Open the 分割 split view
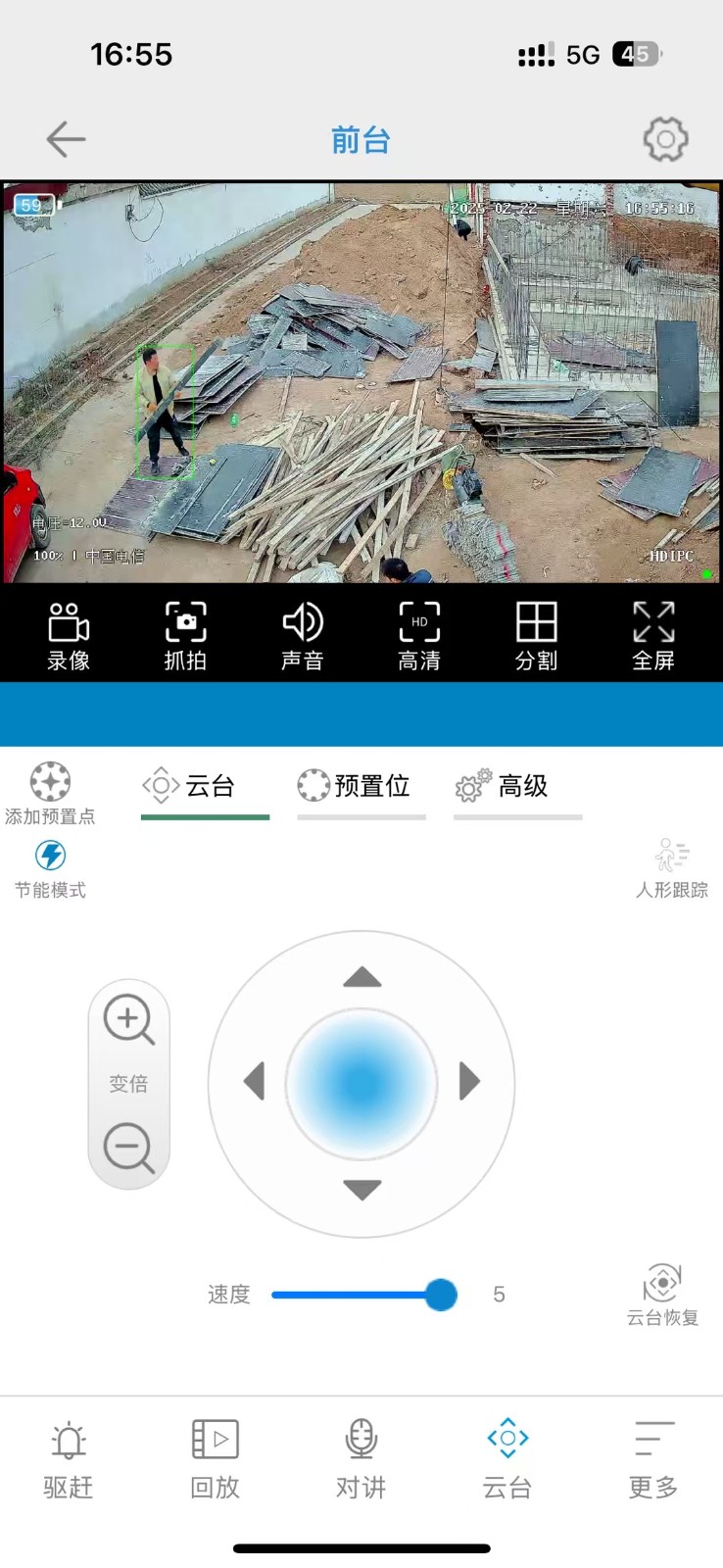The width and height of the screenshot is (723, 1568). (536, 635)
